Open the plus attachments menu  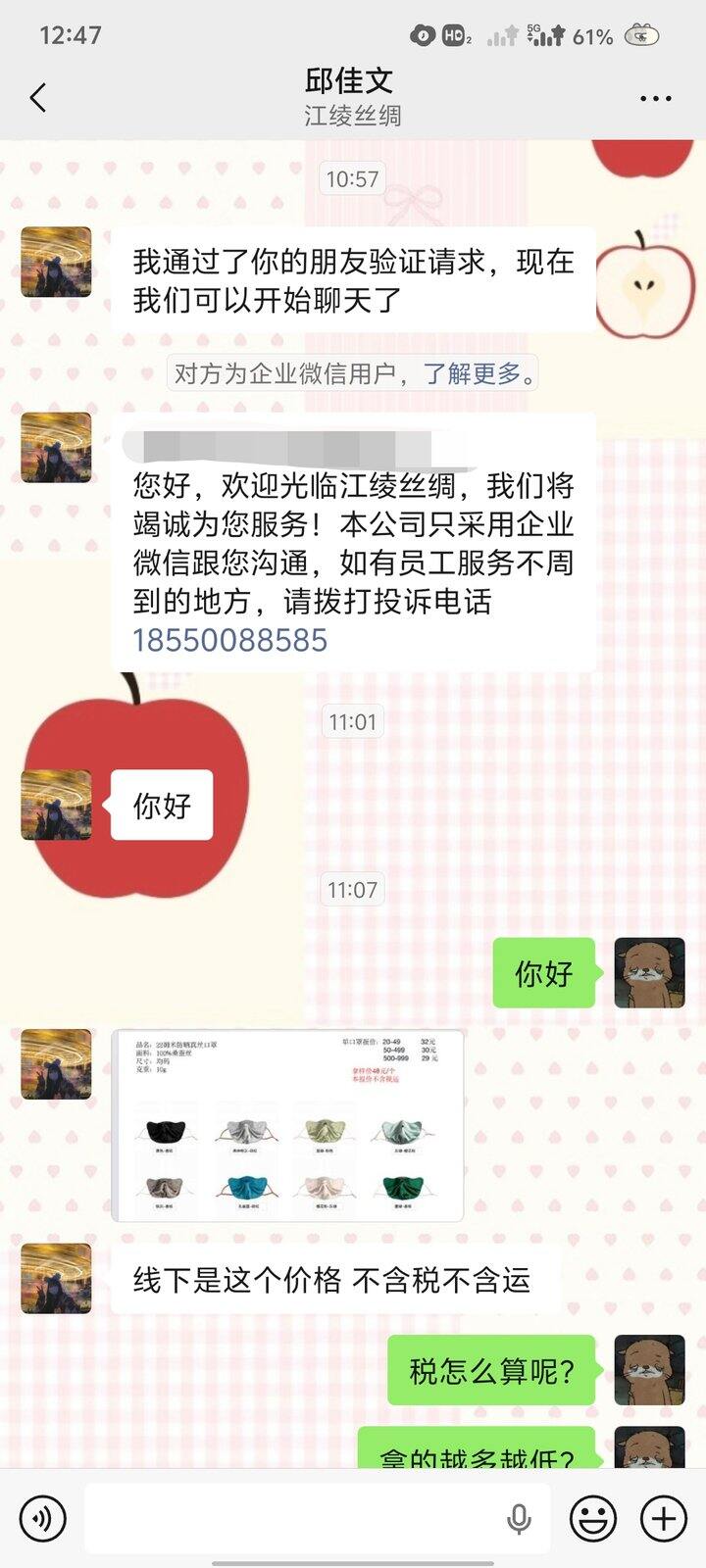[664, 1519]
